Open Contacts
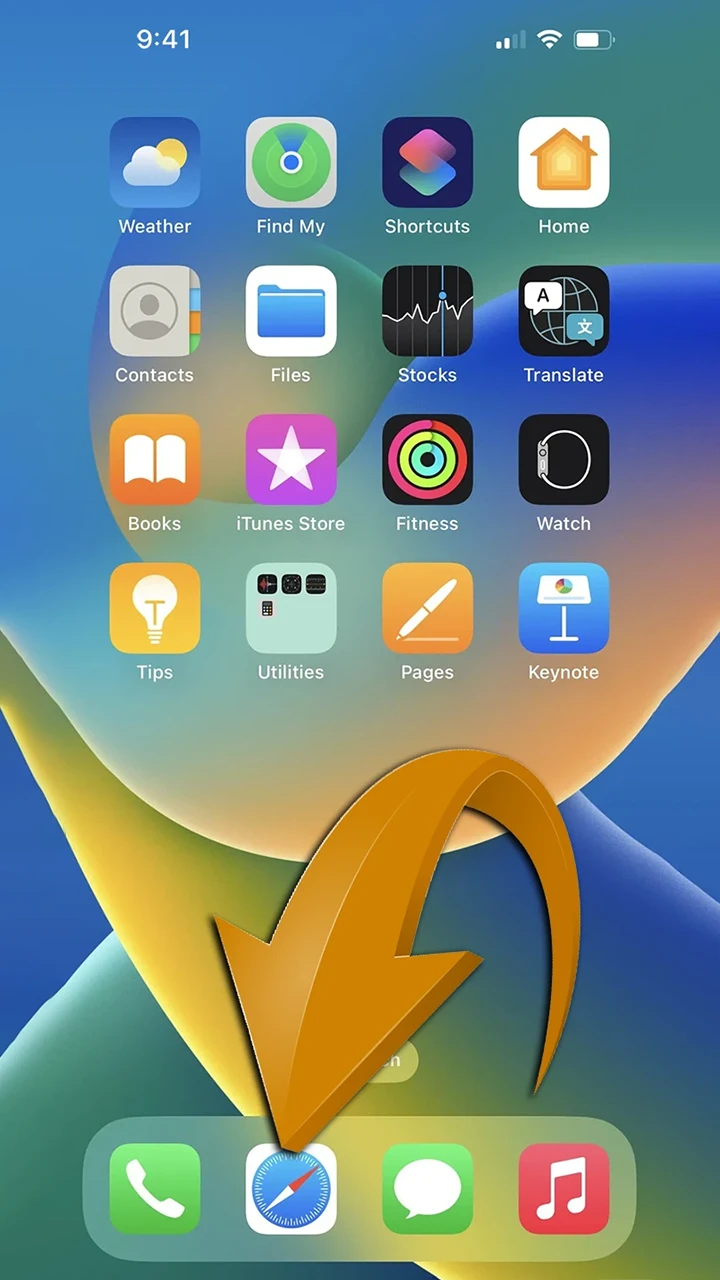Viewport: 720px width, 1280px height. 155,311
